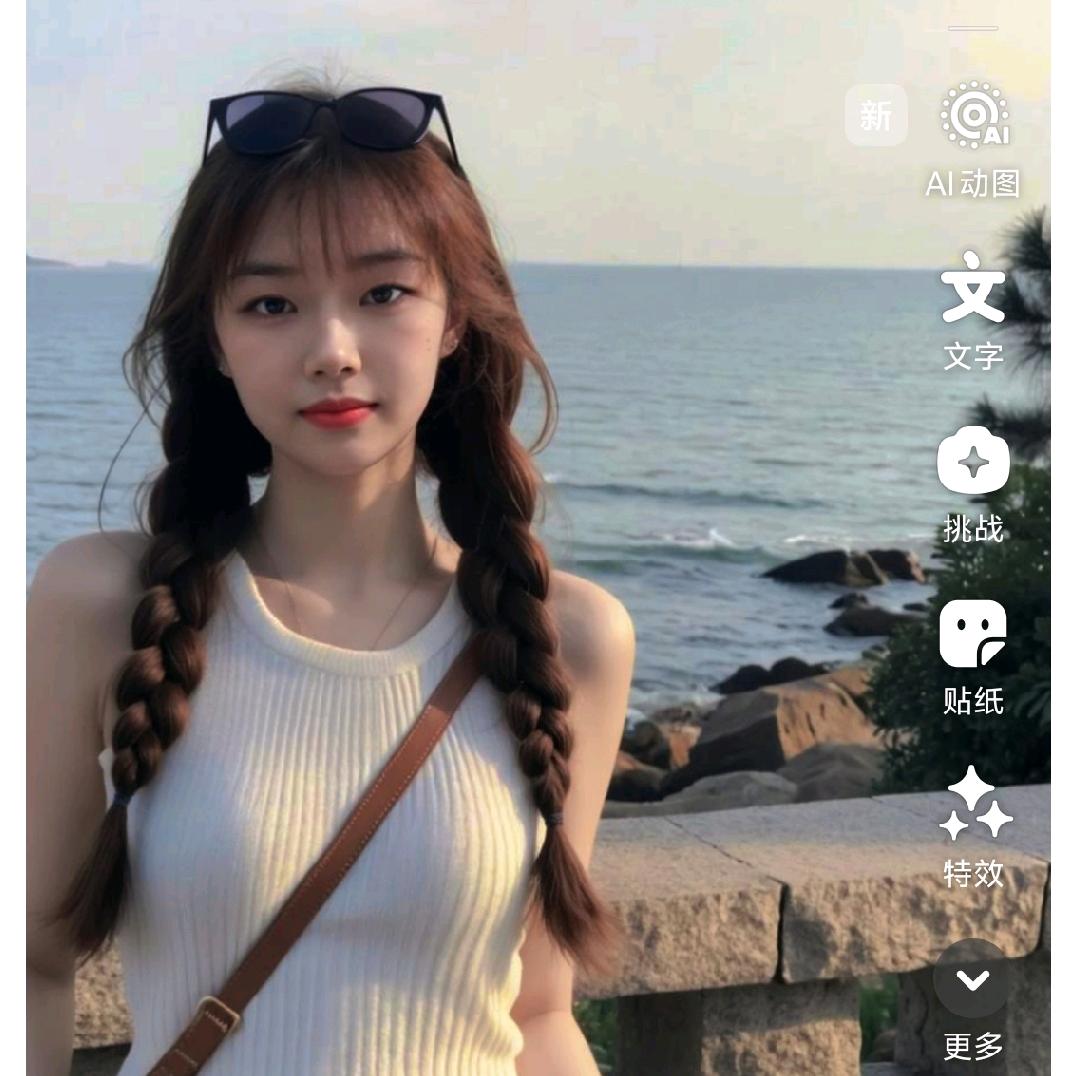The image size is (1076, 1076).
Task: Expand the 更多 tools list
Action: [973, 980]
